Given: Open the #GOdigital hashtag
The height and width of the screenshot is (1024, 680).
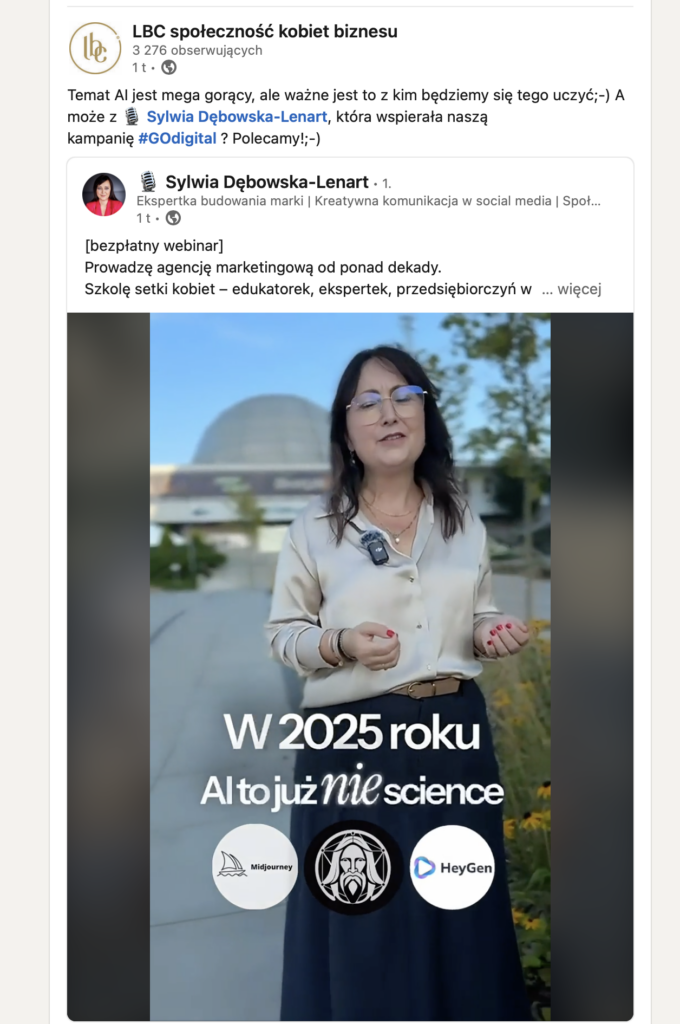Looking at the screenshot, I should pos(177,138).
